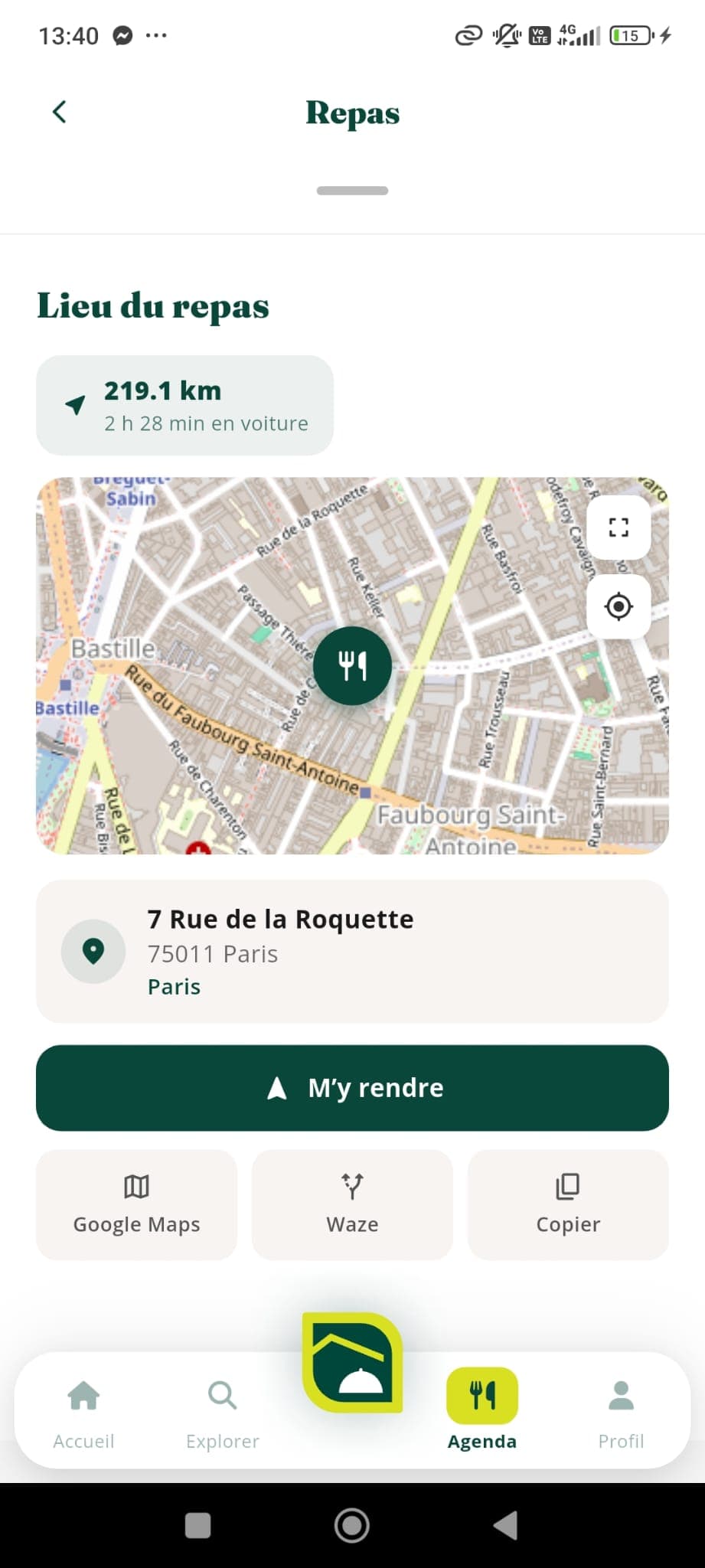Open the route in Google Maps
This screenshot has width=705, height=1568.
pos(136,1204)
